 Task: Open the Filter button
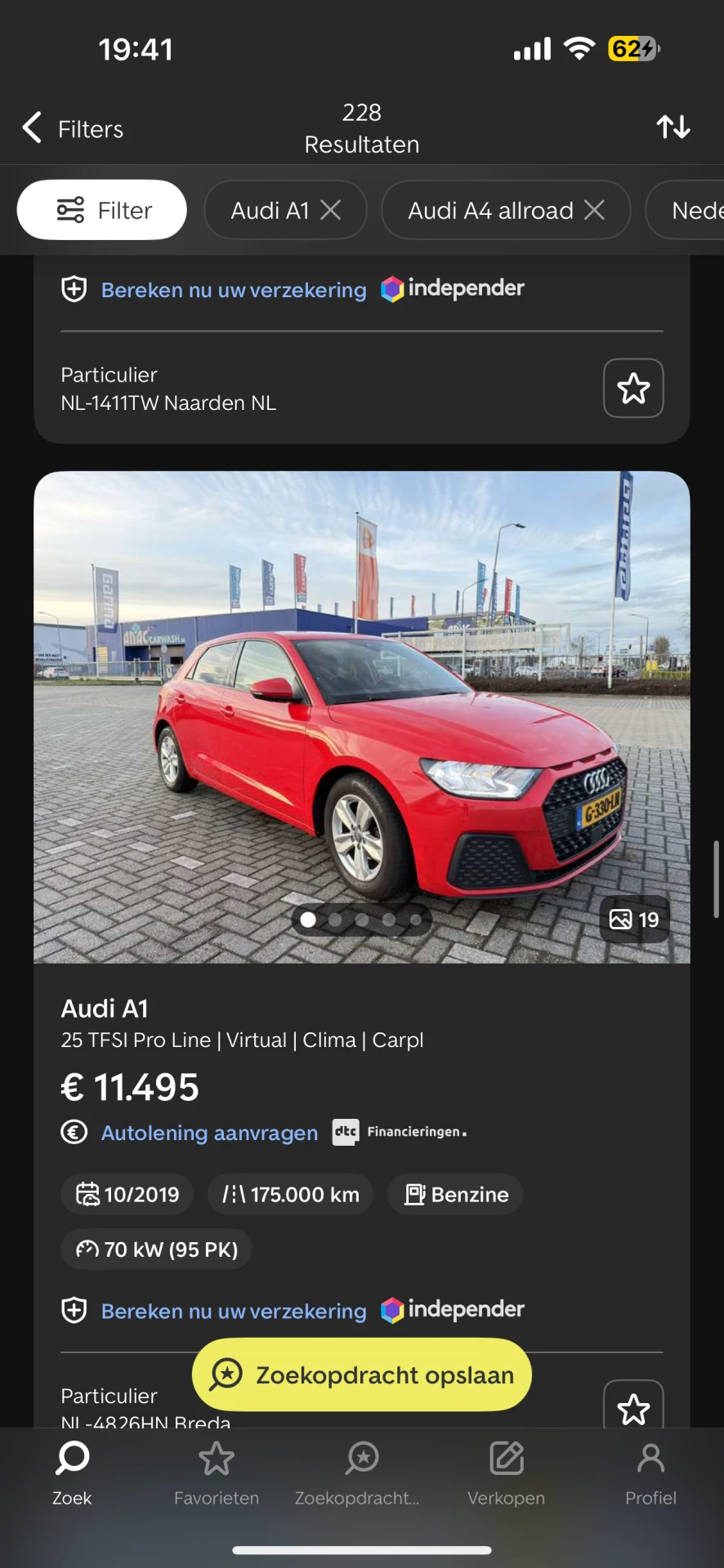(x=102, y=210)
